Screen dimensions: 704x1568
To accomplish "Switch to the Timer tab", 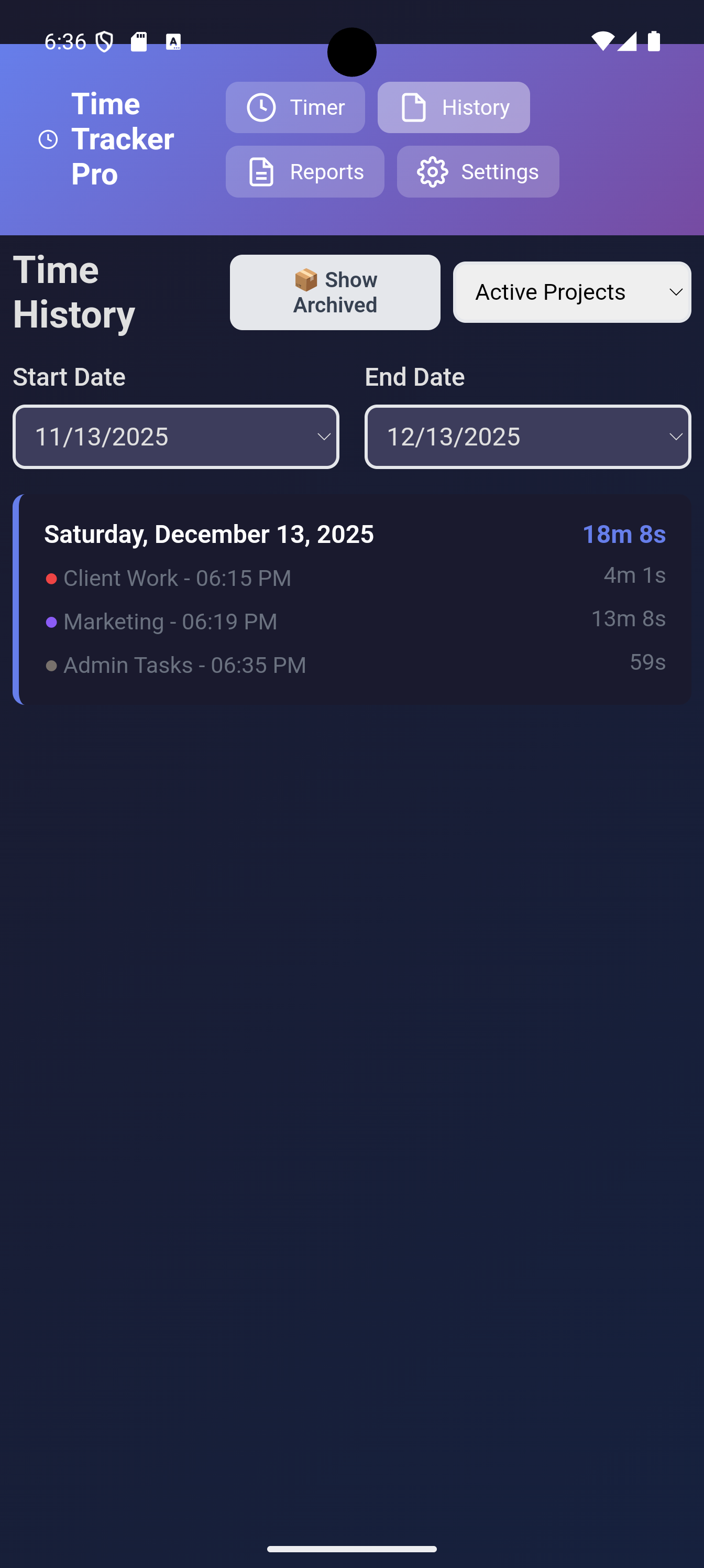I will (x=295, y=107).
